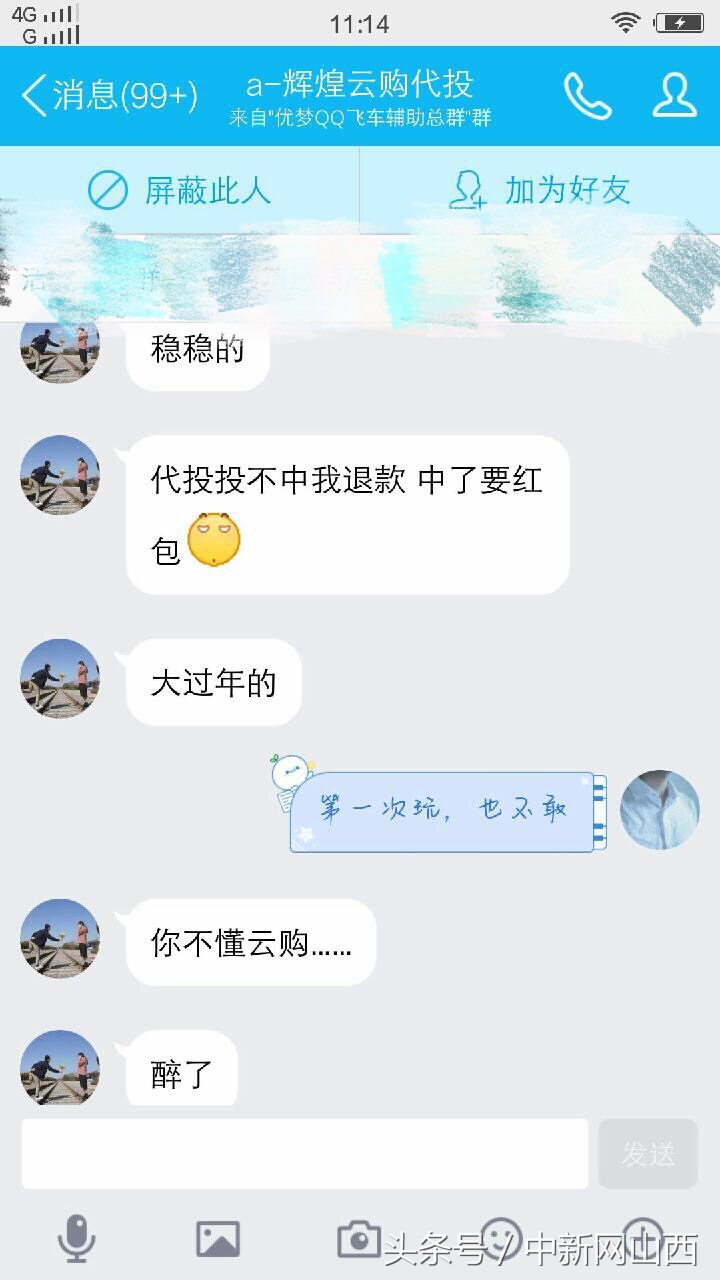720x1280 pixels.
Task: Tap the decorated bubble reading 第一次玩，也不敢
Action: [445, 810]
